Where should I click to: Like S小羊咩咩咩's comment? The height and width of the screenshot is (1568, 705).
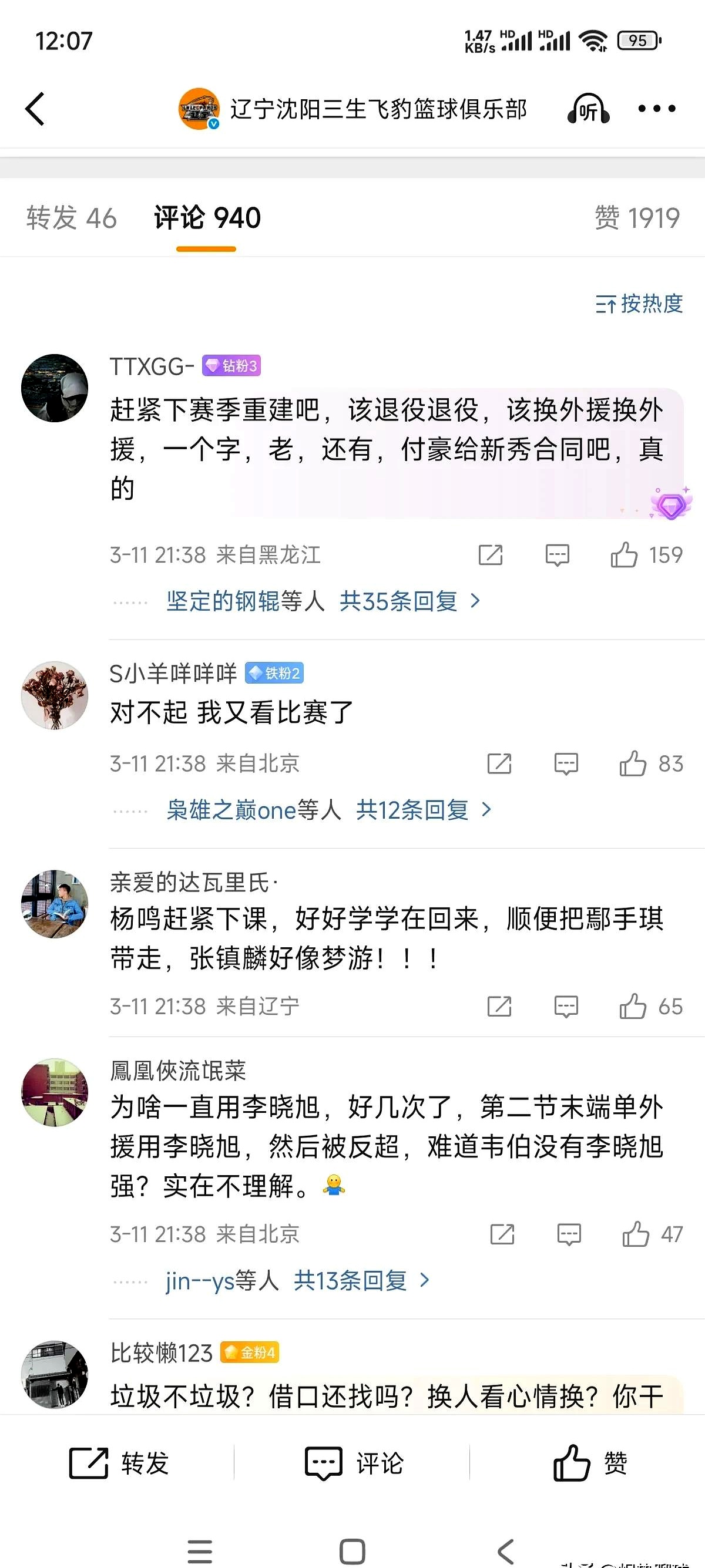pyautogui.click(x=633, y=763)
